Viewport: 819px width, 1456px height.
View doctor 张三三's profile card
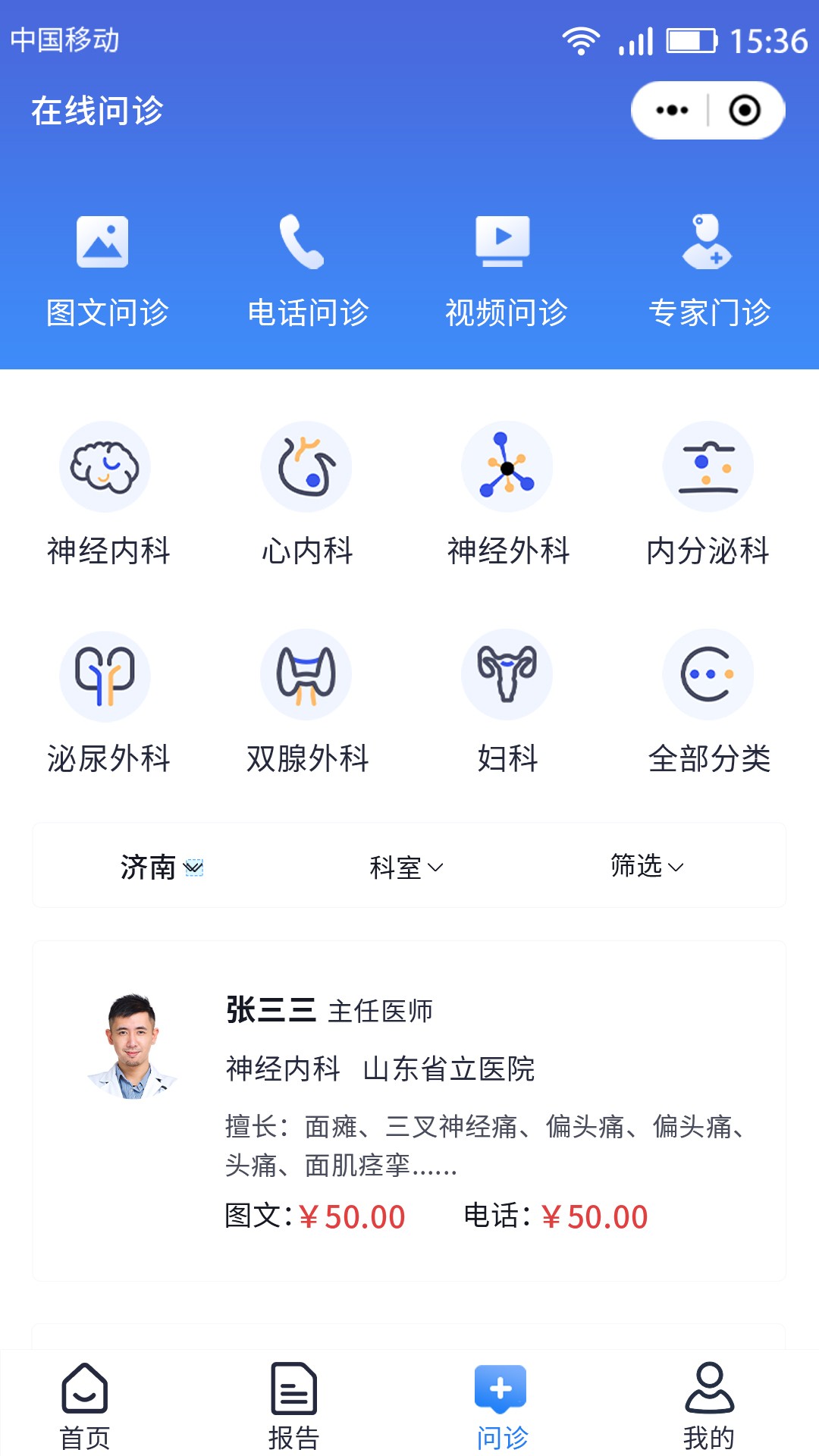[409, 1110]
